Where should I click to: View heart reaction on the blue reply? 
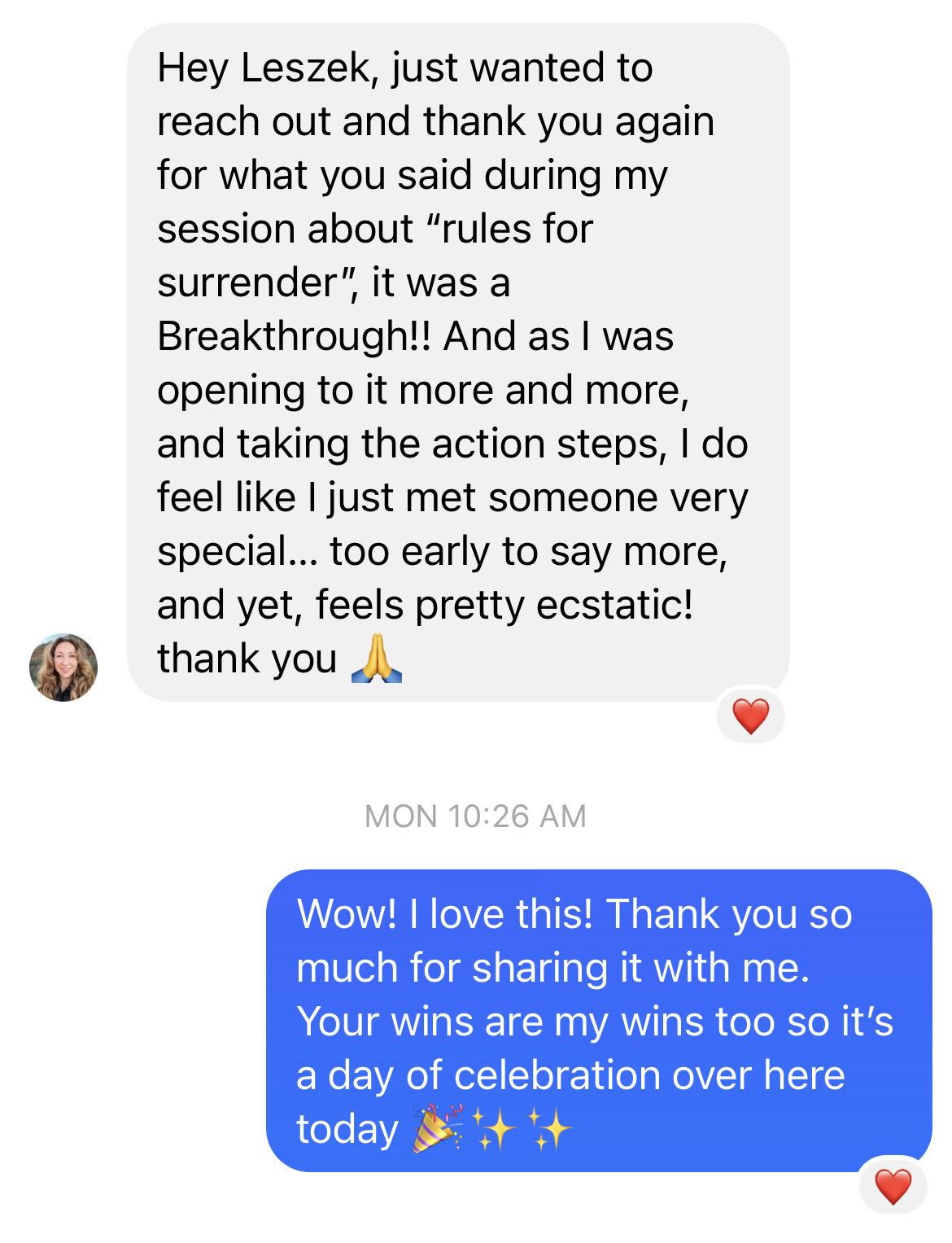893,1186
